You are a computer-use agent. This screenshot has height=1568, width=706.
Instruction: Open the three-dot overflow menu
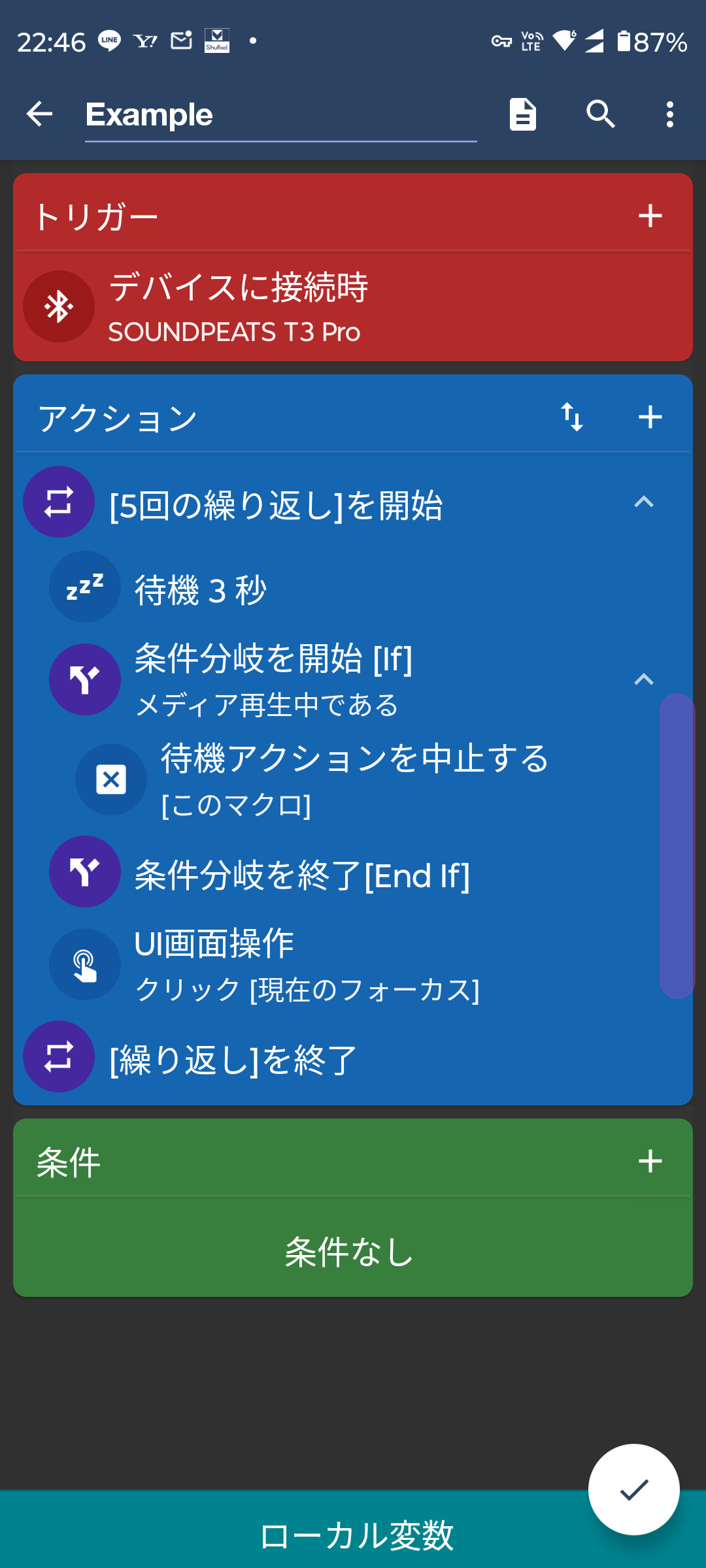point(669,114)
